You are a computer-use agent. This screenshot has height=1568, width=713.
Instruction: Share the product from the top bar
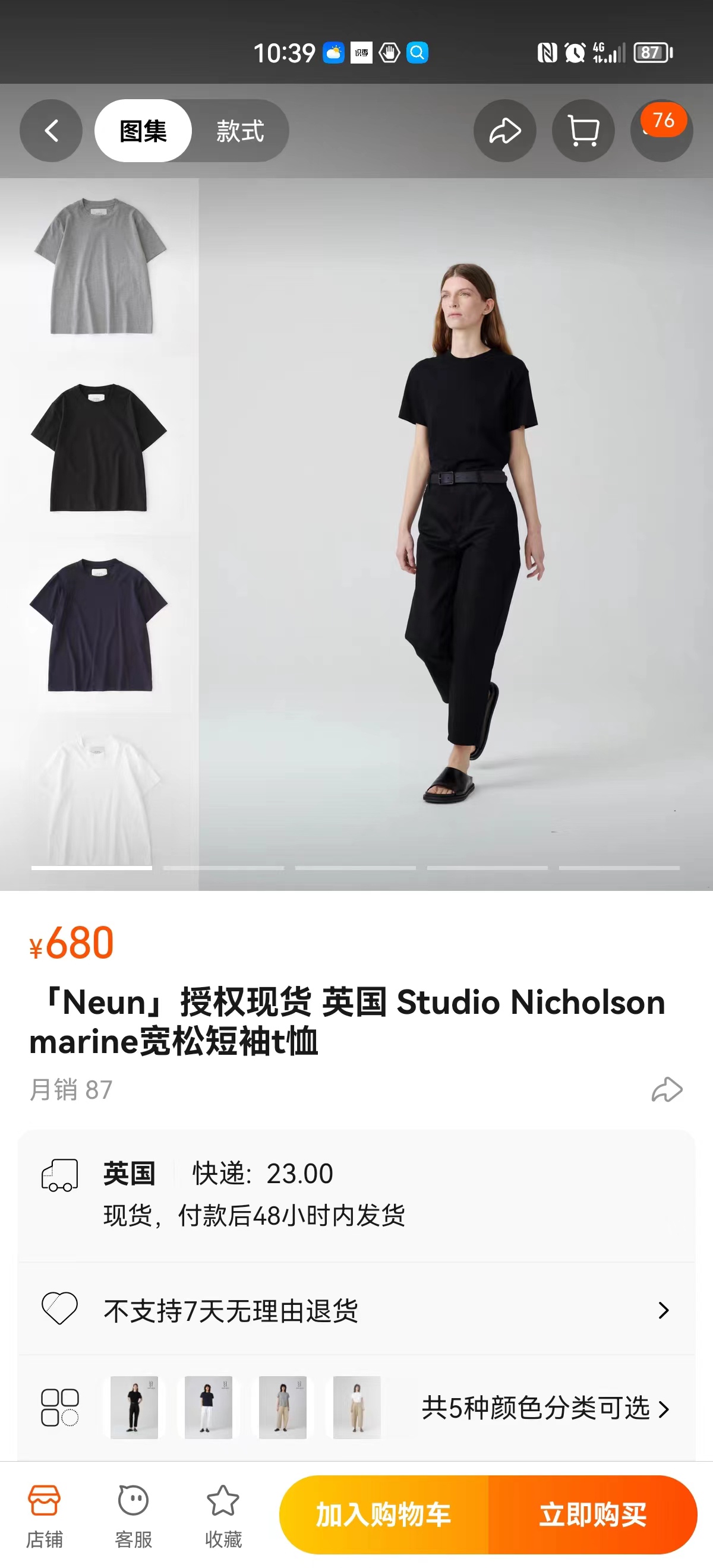coord(505,131)
